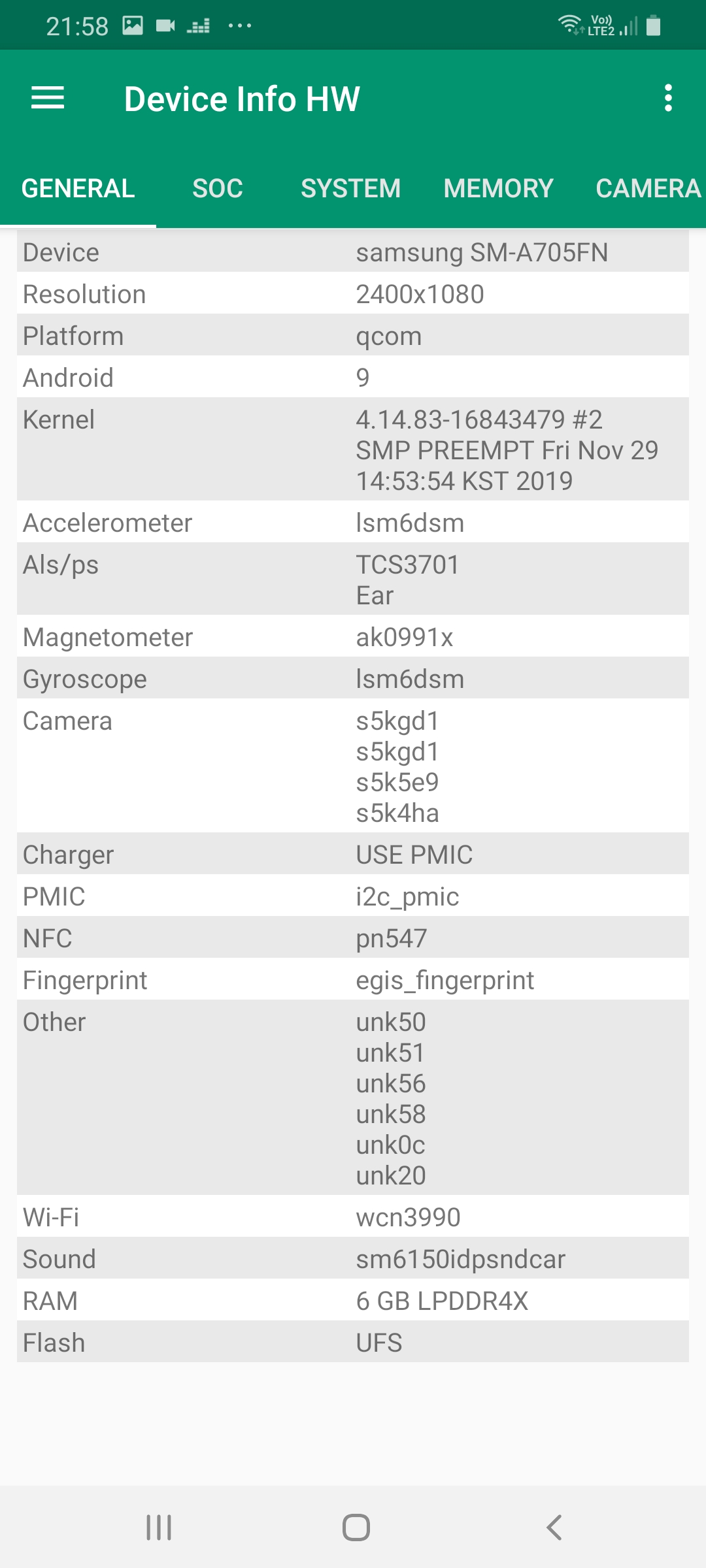706x1568 pixels.
Task: Tap the system back button
Action: pyautogui.click(x=554, y=1527)
